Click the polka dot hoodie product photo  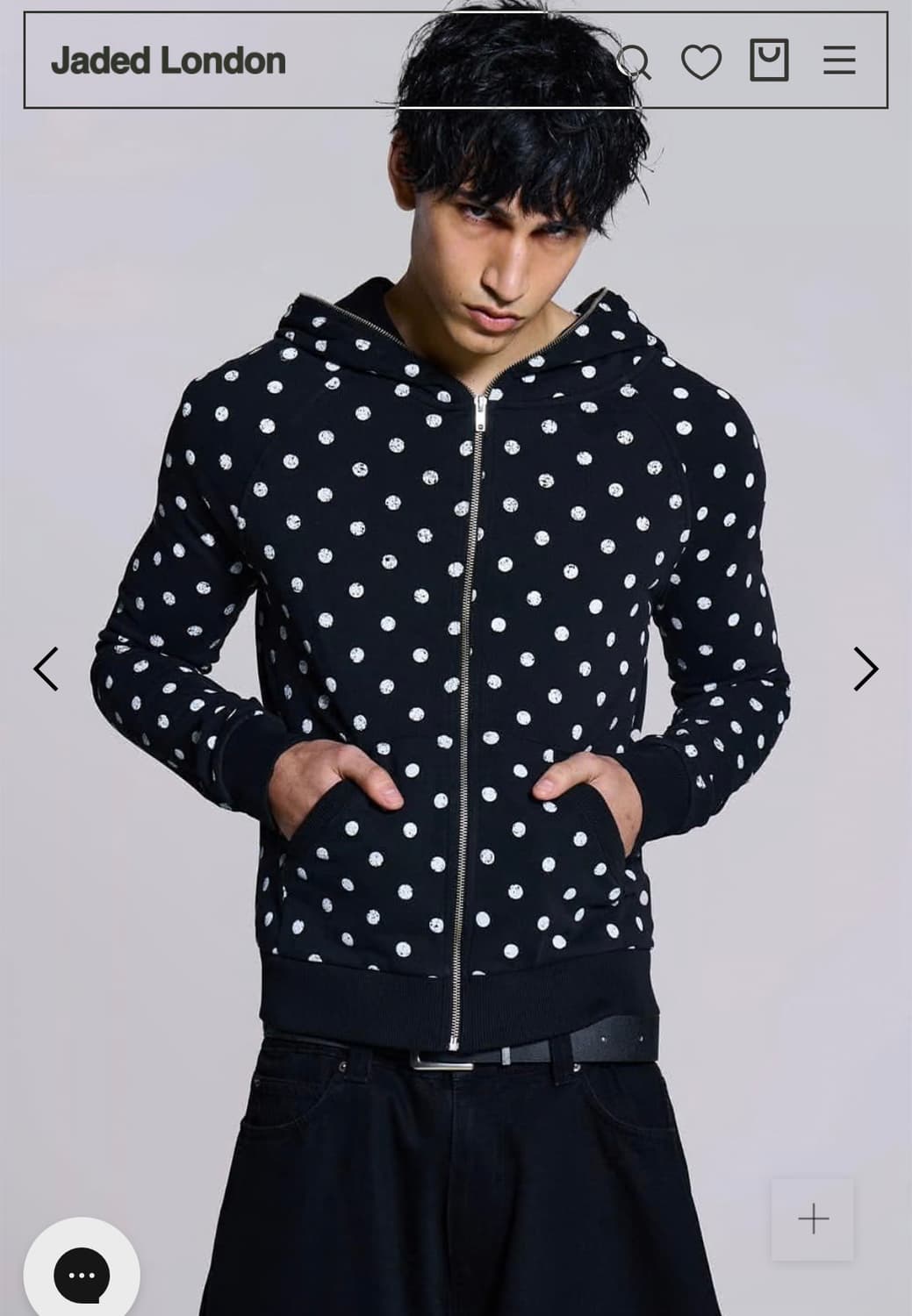click(456, 658)
